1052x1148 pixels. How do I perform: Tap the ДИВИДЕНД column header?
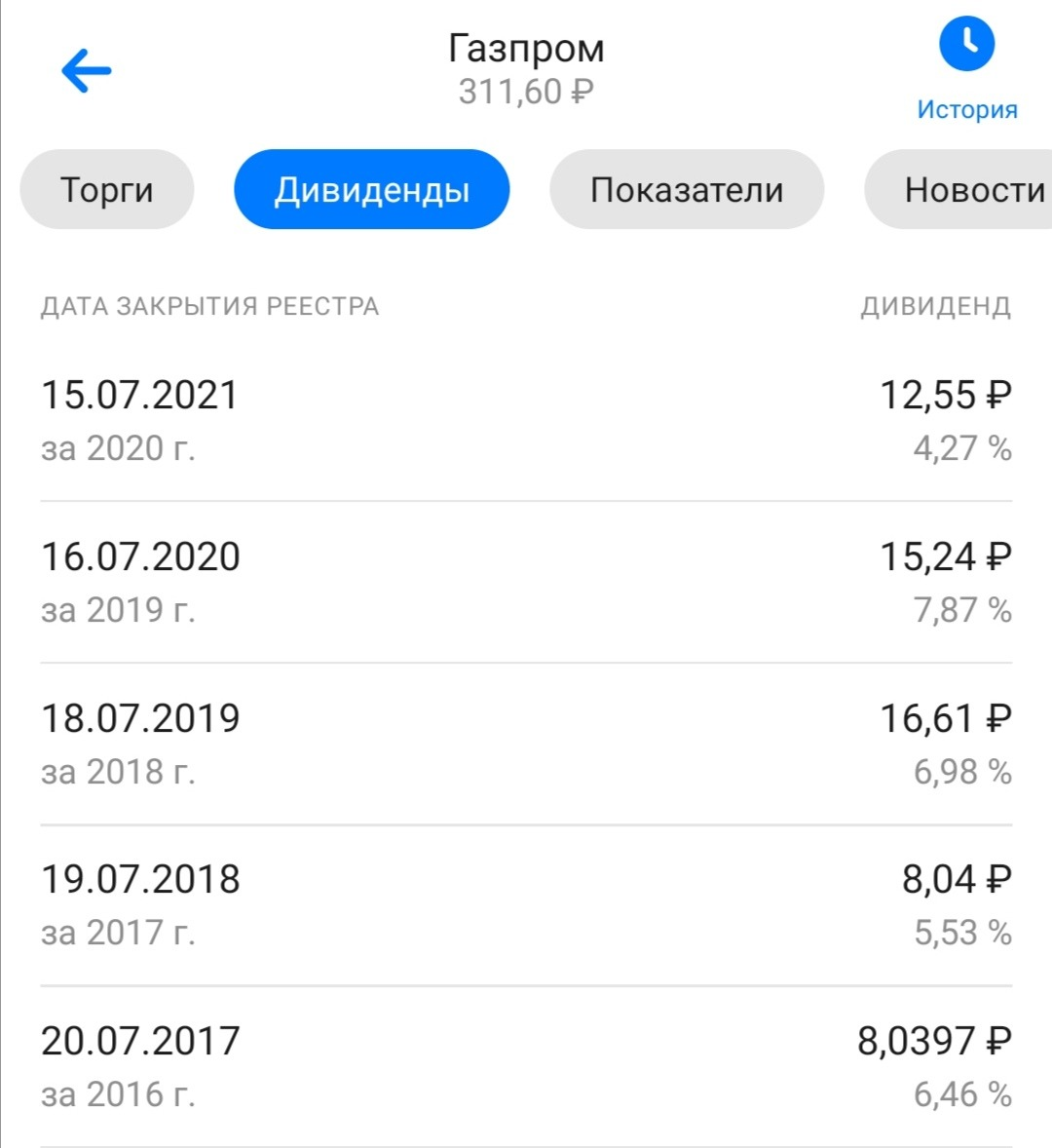935,306
